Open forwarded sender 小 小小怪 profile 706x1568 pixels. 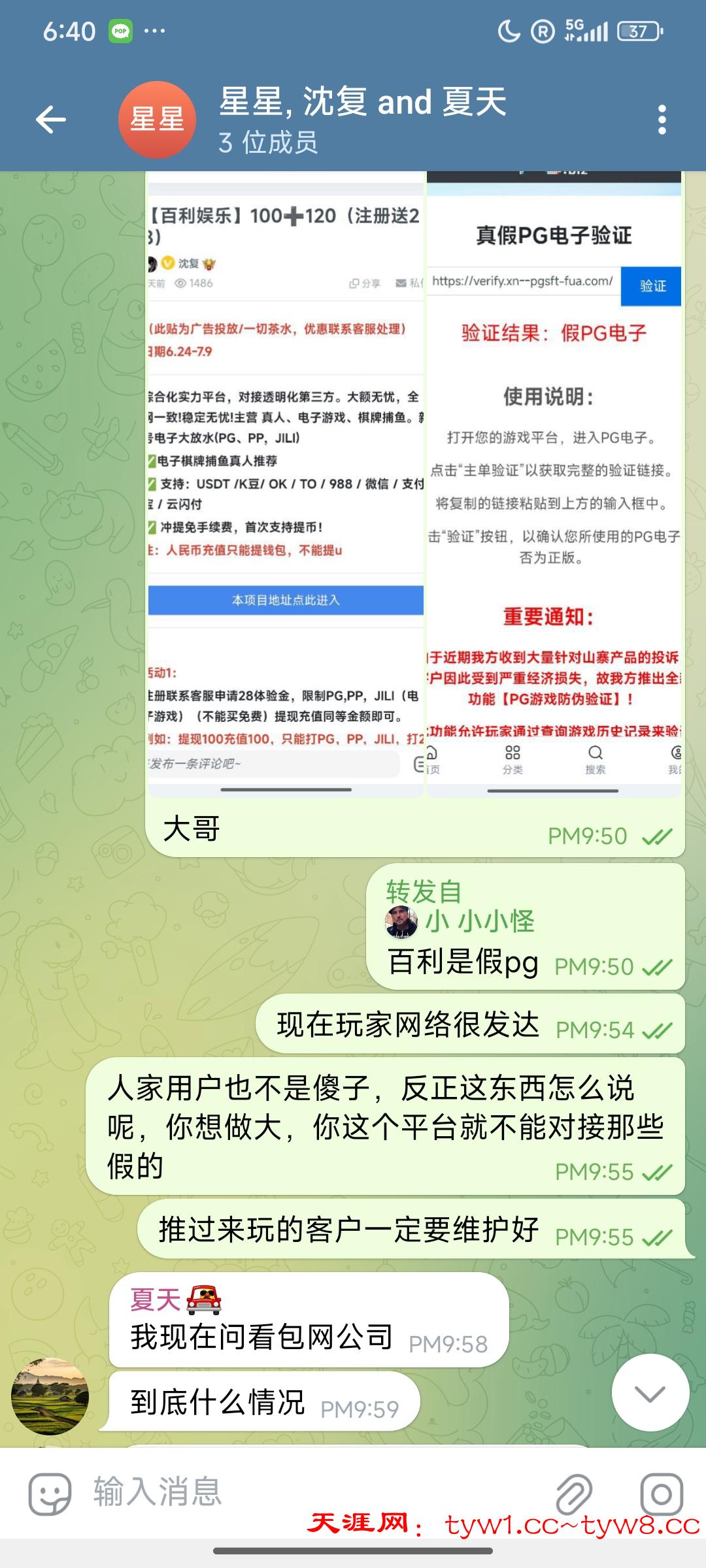click(479, 922)
